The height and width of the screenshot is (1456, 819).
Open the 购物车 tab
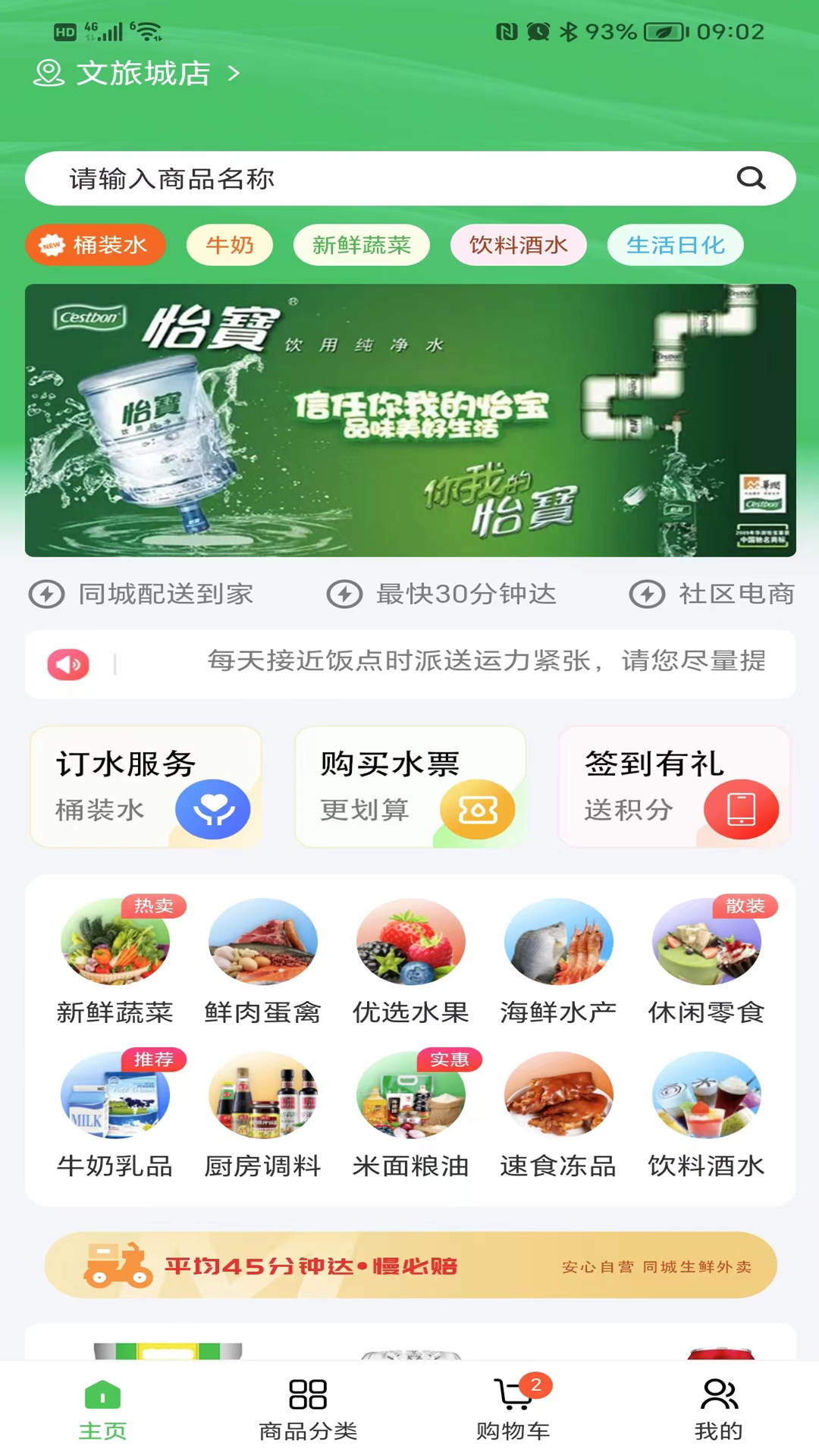point(513,1409)
